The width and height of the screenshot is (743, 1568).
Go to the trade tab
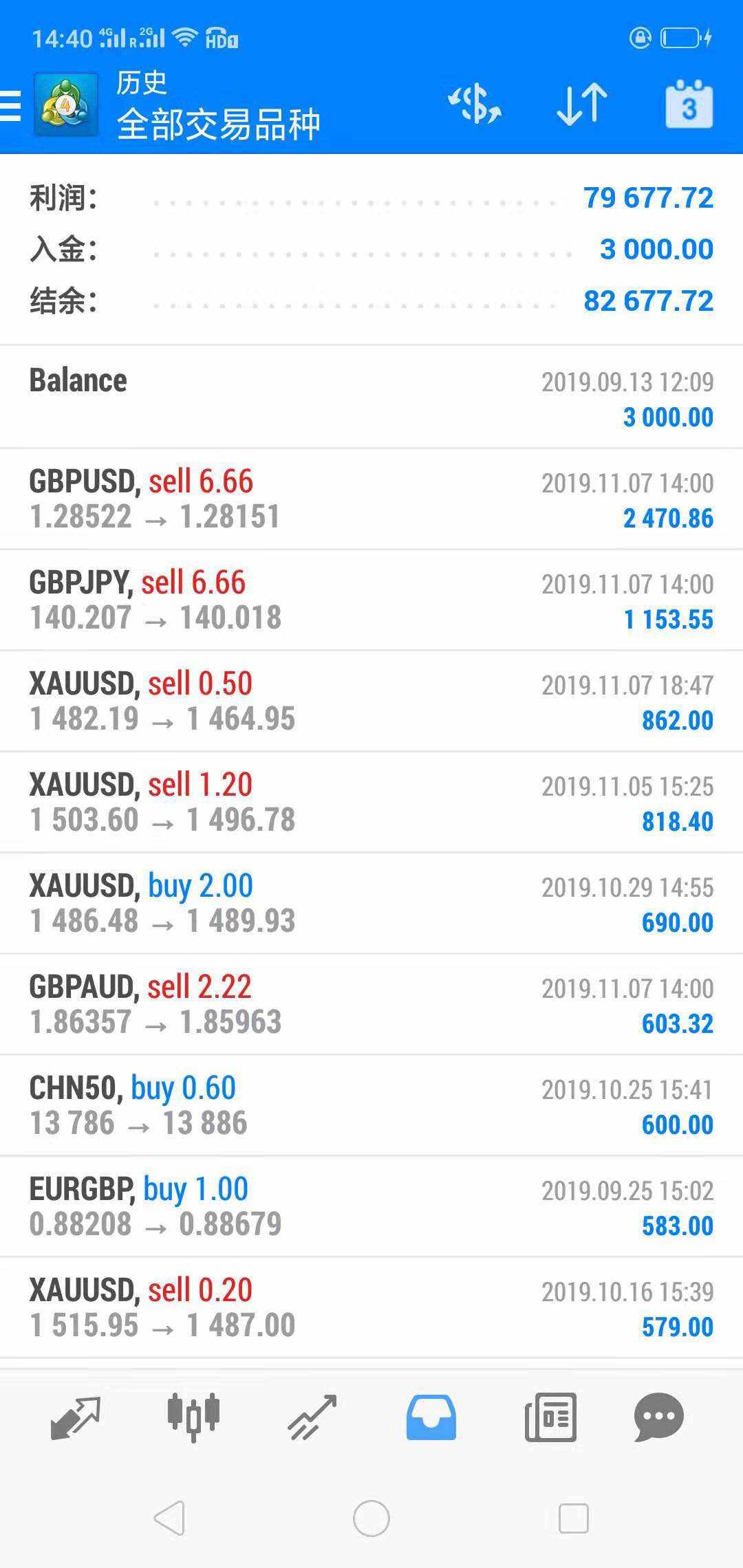coord(312,1418)
